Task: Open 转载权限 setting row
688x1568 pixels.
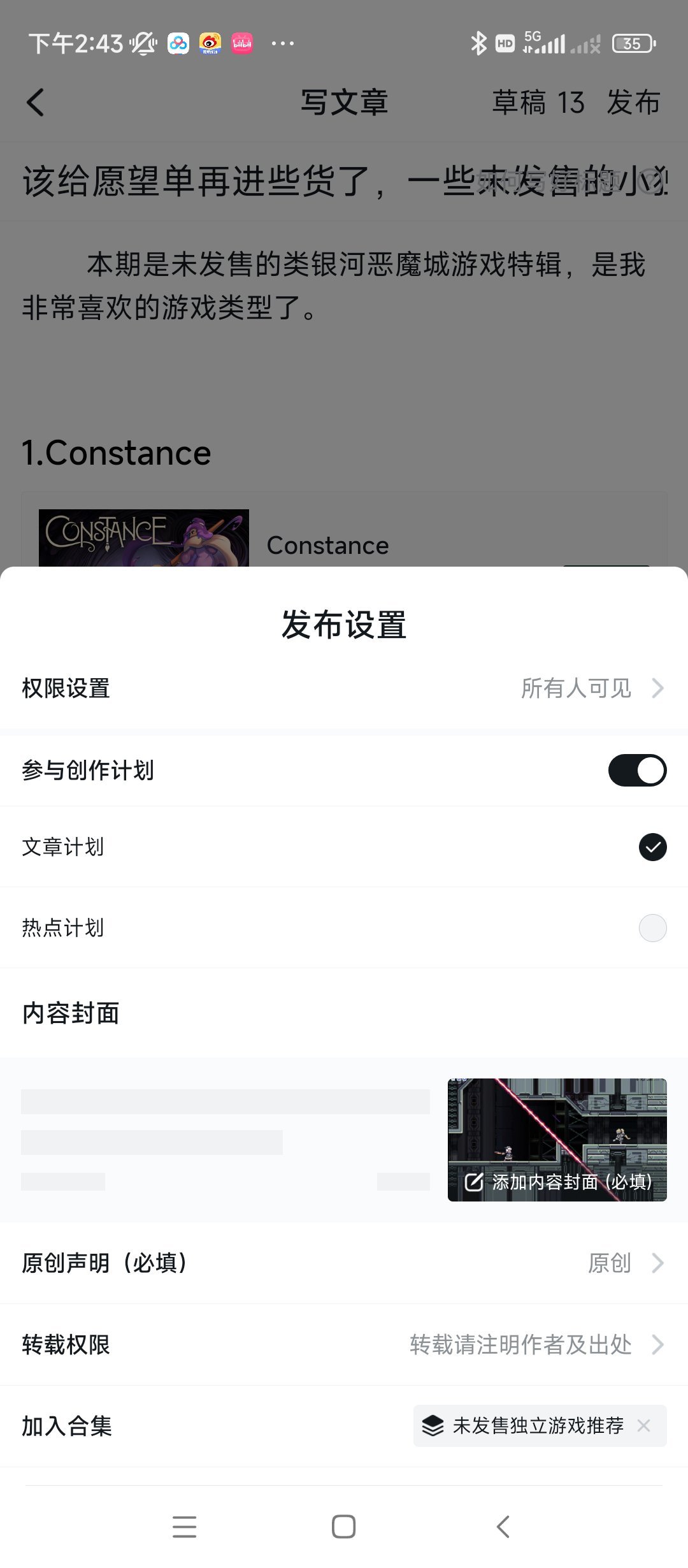Action: (x=344, y=1344)
